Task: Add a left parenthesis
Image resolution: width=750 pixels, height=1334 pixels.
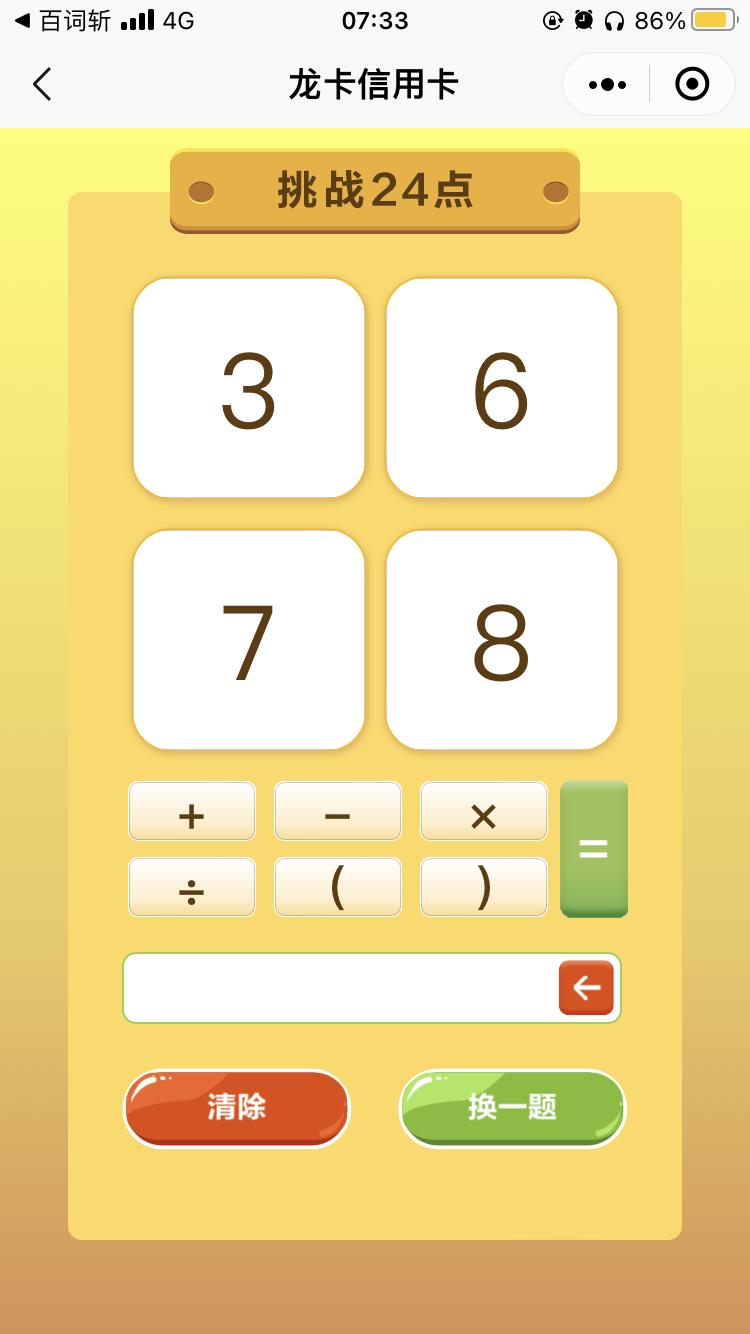Action: (338, 887)
